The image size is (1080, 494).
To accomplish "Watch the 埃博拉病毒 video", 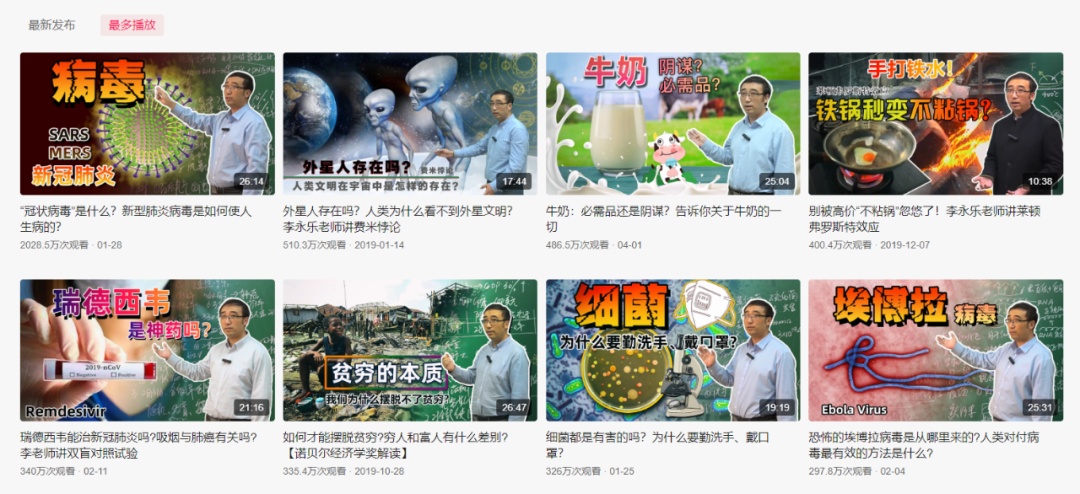I will click(x=935, y=350).
